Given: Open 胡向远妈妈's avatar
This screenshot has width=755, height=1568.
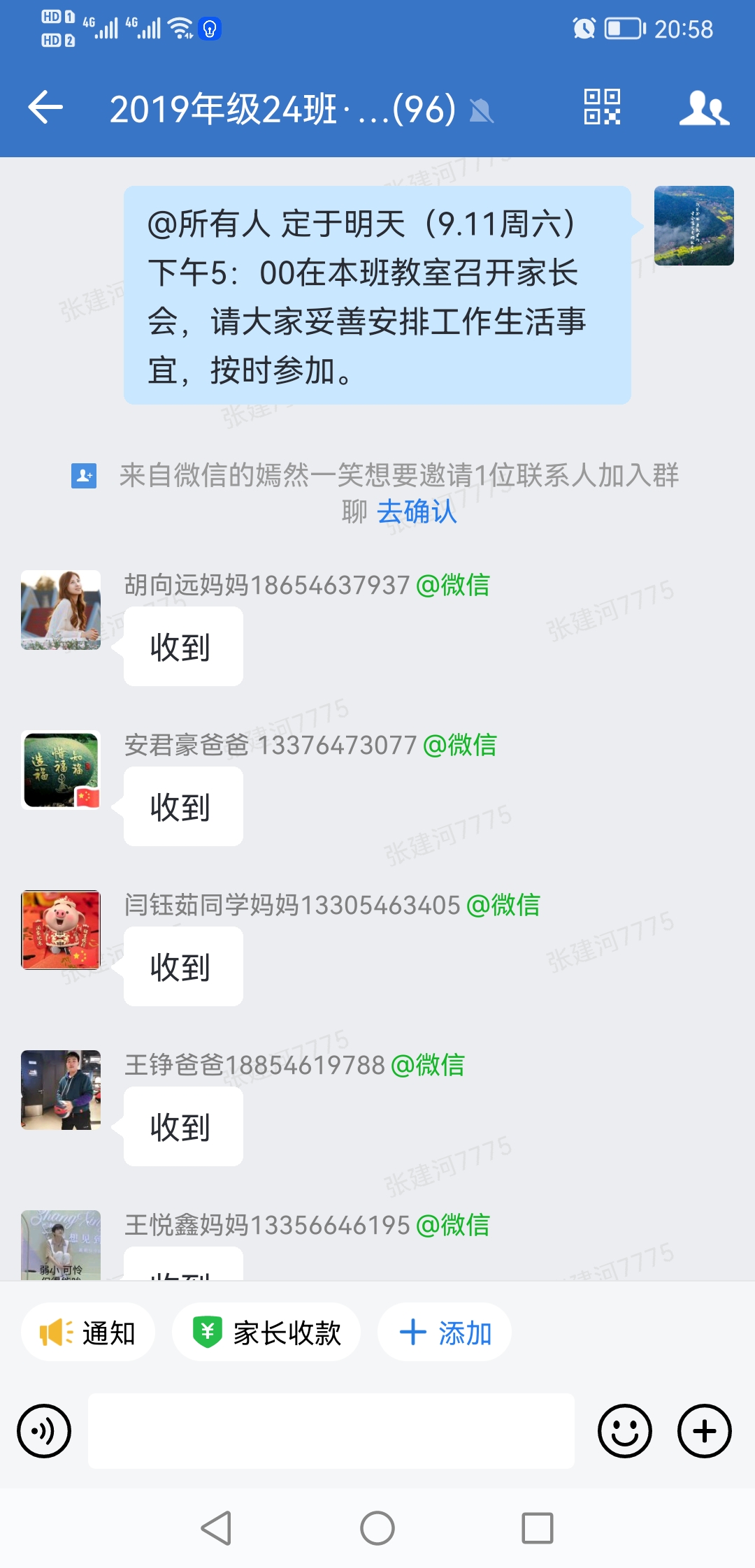Looking at the screenshot, I should click(x=61, y=610).
